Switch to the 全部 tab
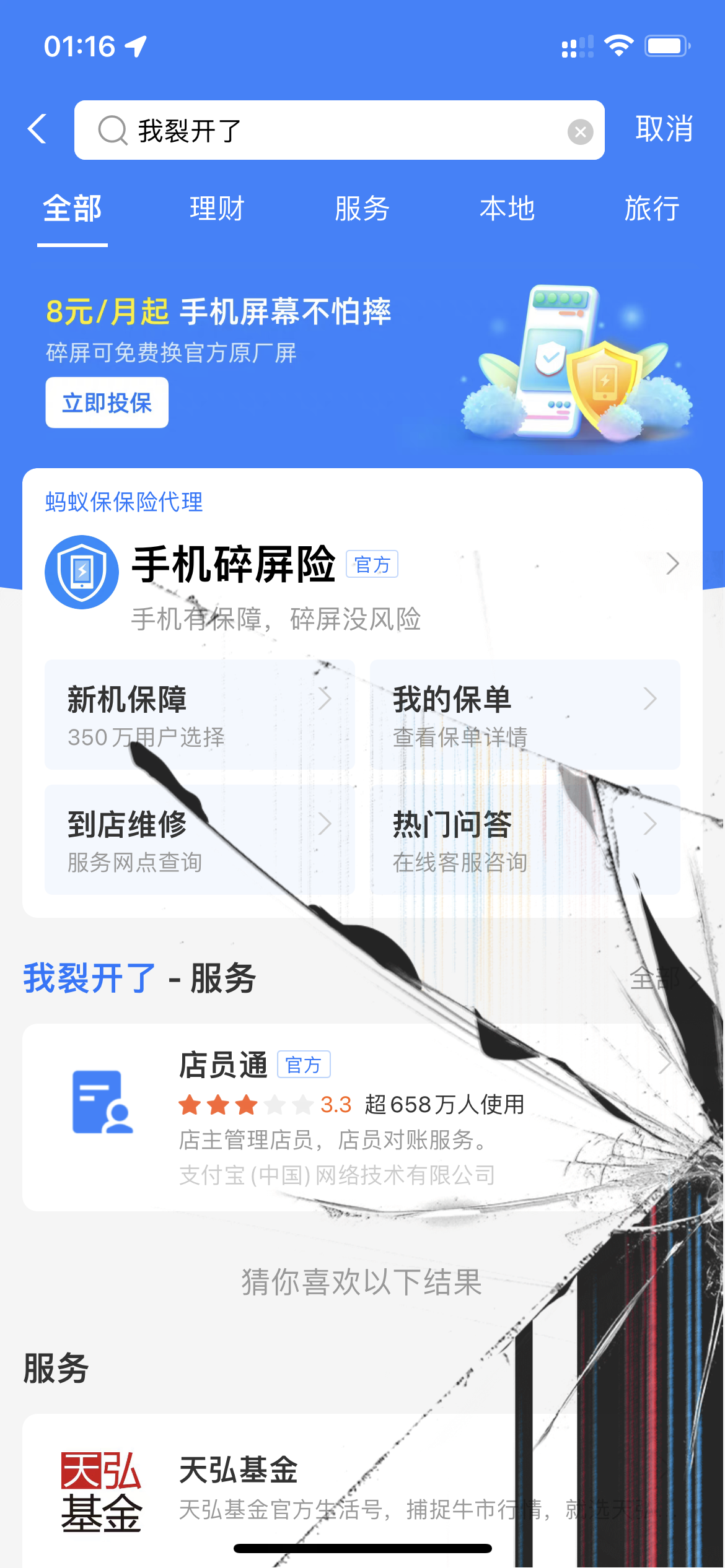Screen dimensions: 725x1568 point(72,209)
